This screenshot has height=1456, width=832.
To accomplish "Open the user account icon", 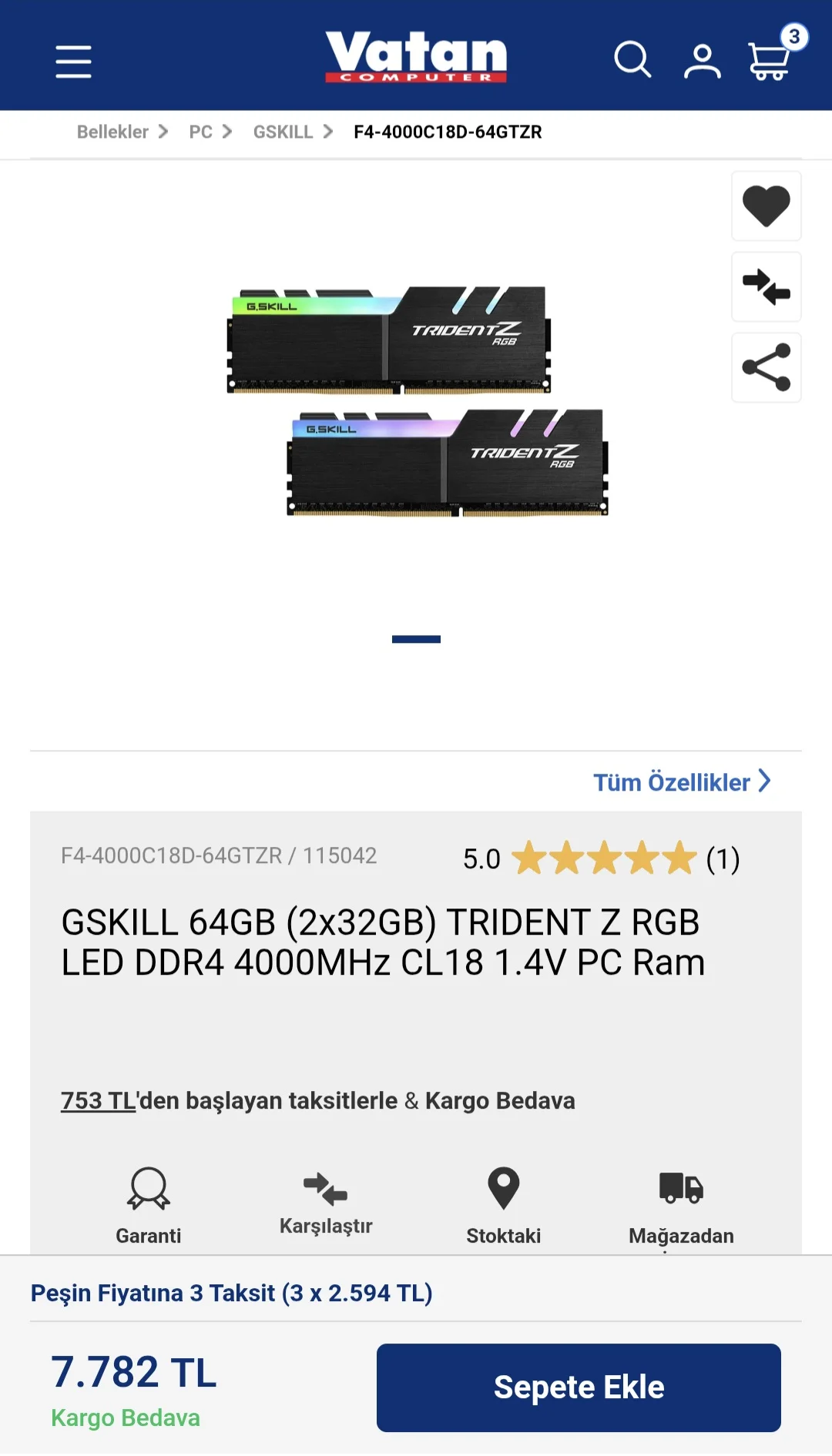I will coord(702,62).
